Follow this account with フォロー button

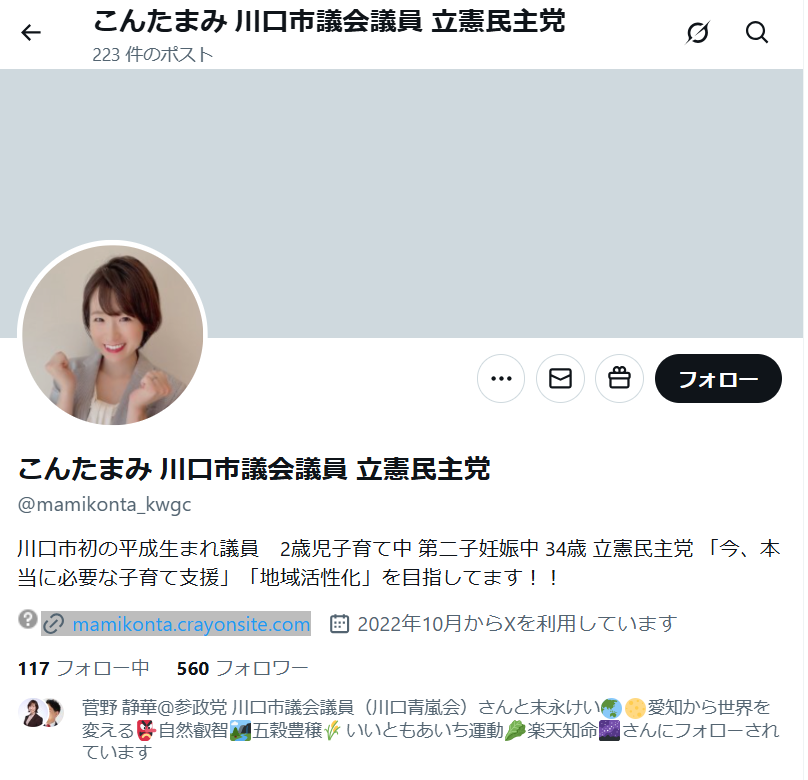pyautogui.click(x=718, y=379)
